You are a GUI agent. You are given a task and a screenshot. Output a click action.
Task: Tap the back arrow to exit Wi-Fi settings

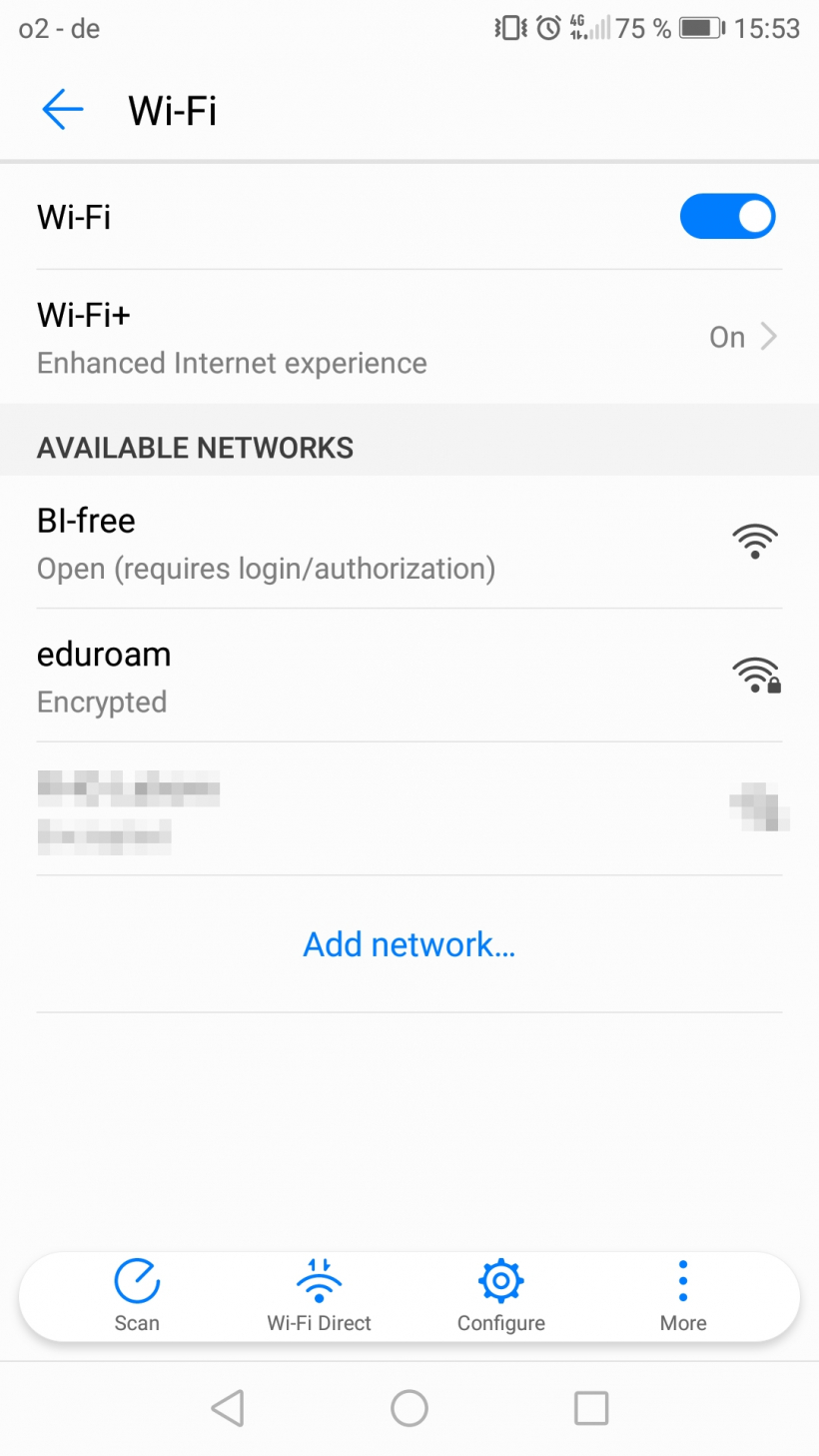(x=62, y=110)
